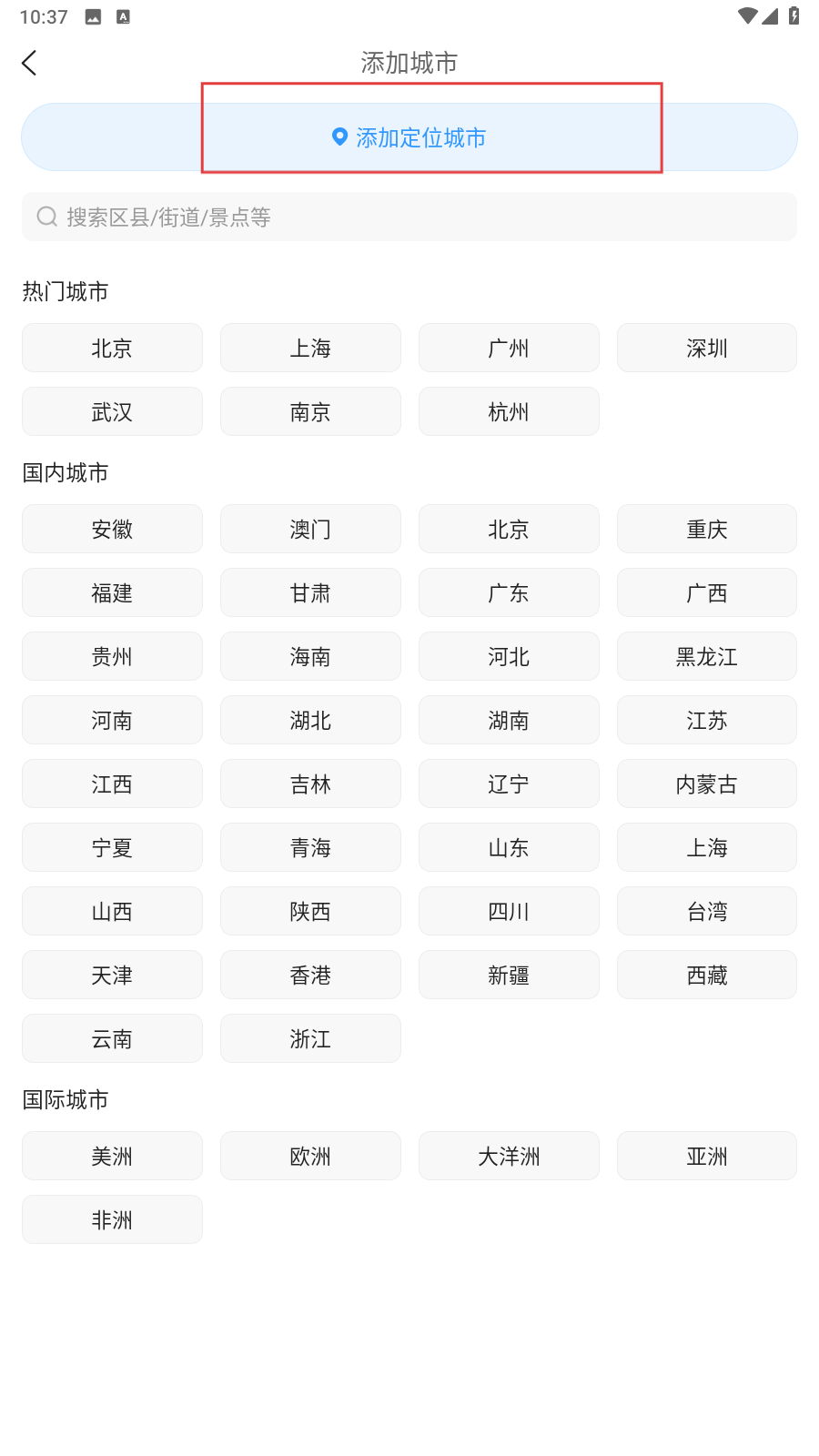819x1456 pixels.
Task: Open 重庆 in domestic cities
Action: [707, 529]
